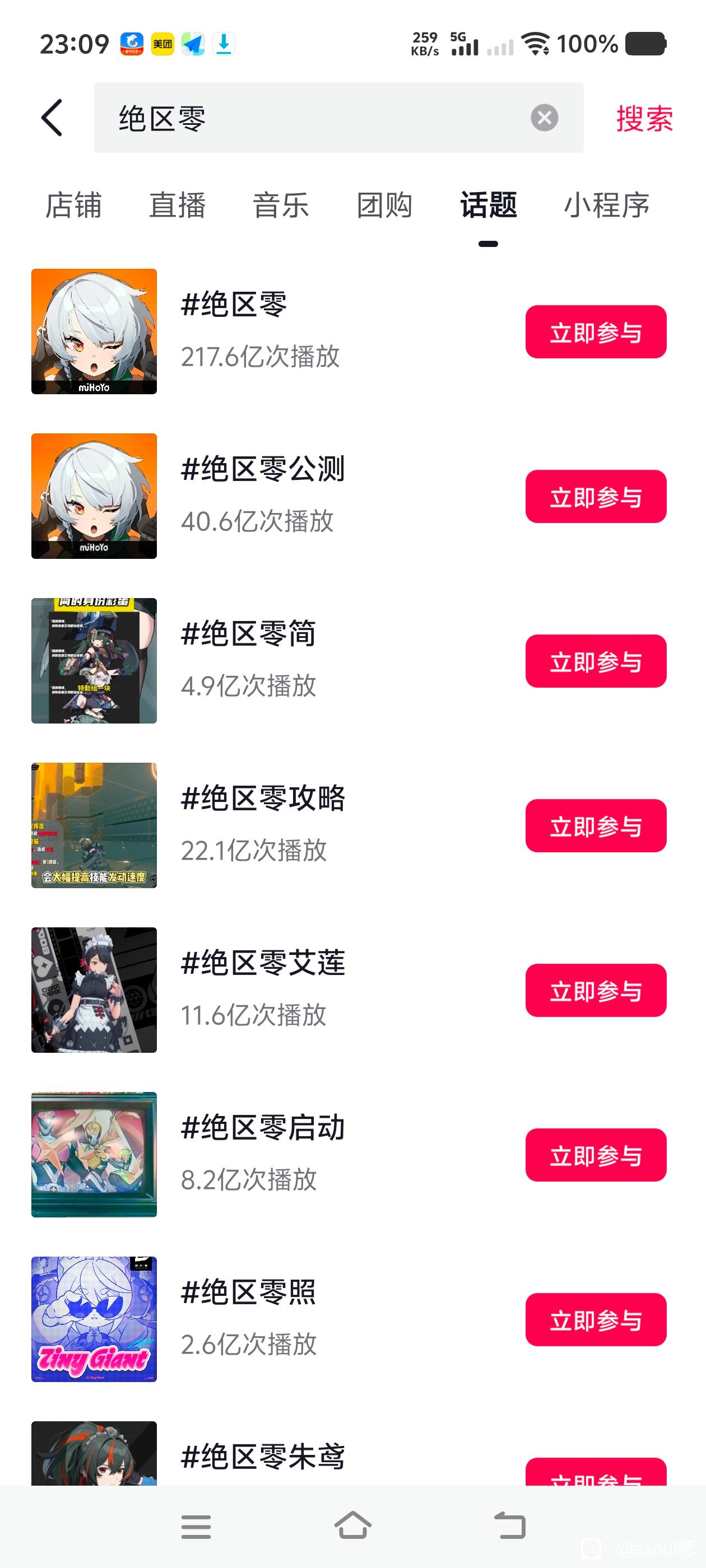706x1568 pixels.
Task: Open the system recent apps menu
Action: pyautogui.click(x=196, y=1527)
